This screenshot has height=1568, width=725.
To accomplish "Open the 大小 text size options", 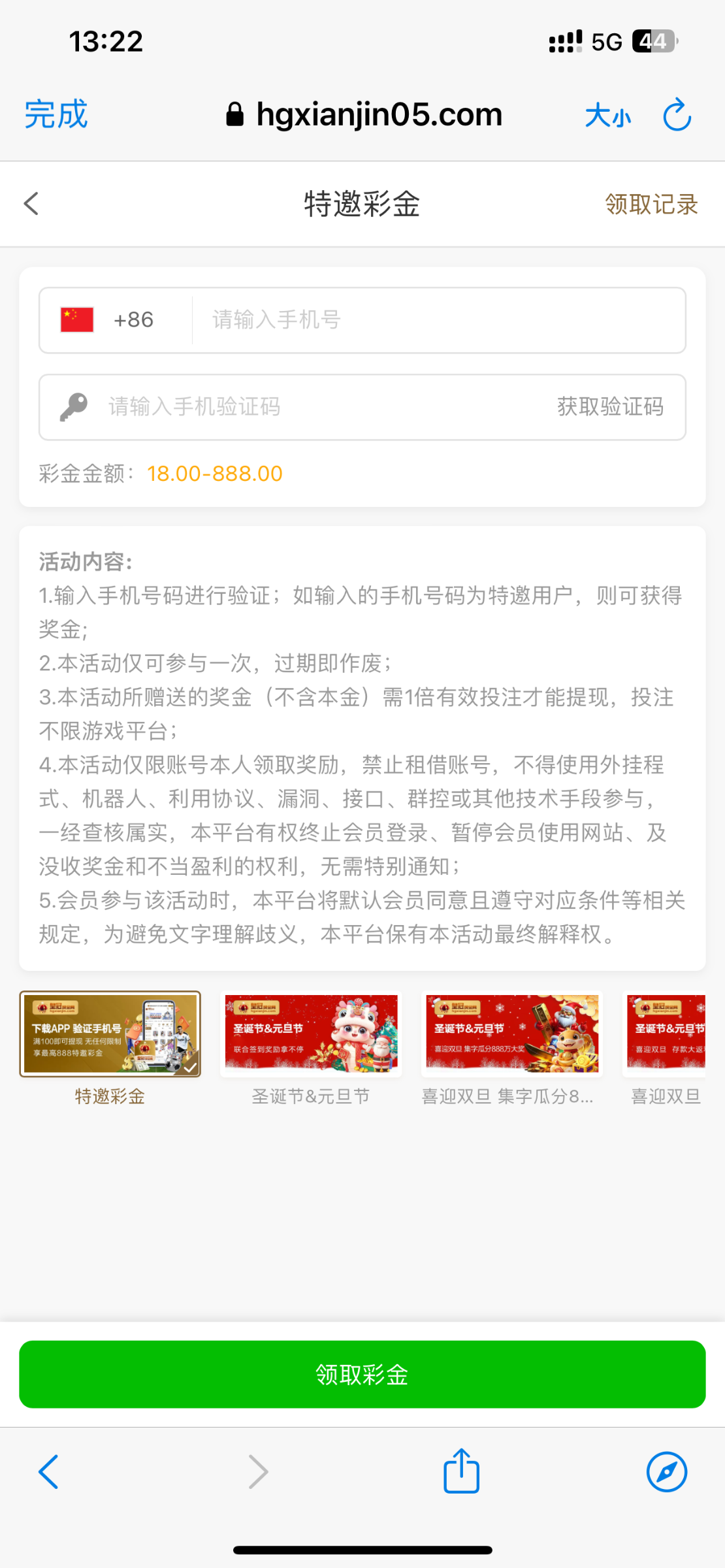I will click(x=607, y=116).
